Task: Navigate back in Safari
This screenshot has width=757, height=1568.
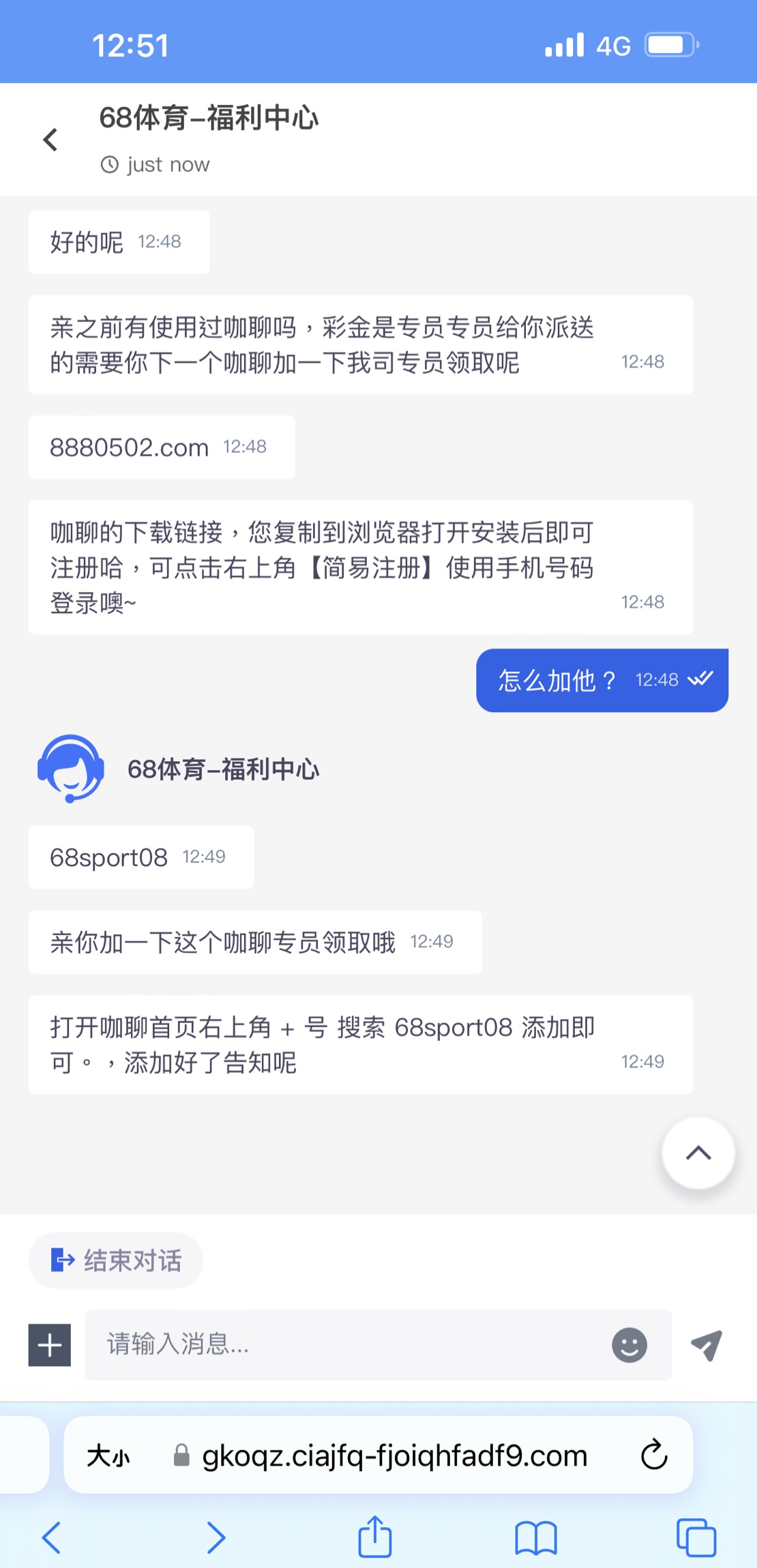Action: [x=52, y=1538]
